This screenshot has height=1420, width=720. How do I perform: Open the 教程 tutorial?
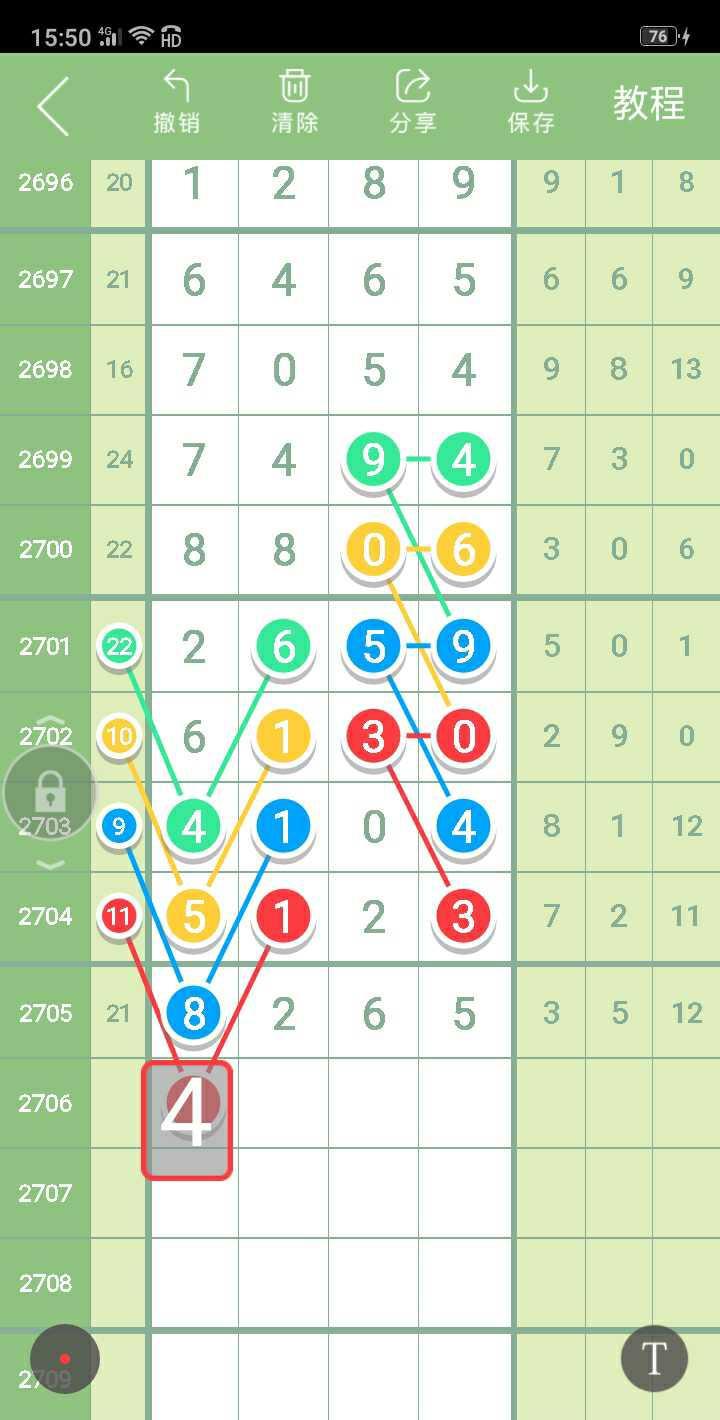pyautogui.click(x=649, y=104)
